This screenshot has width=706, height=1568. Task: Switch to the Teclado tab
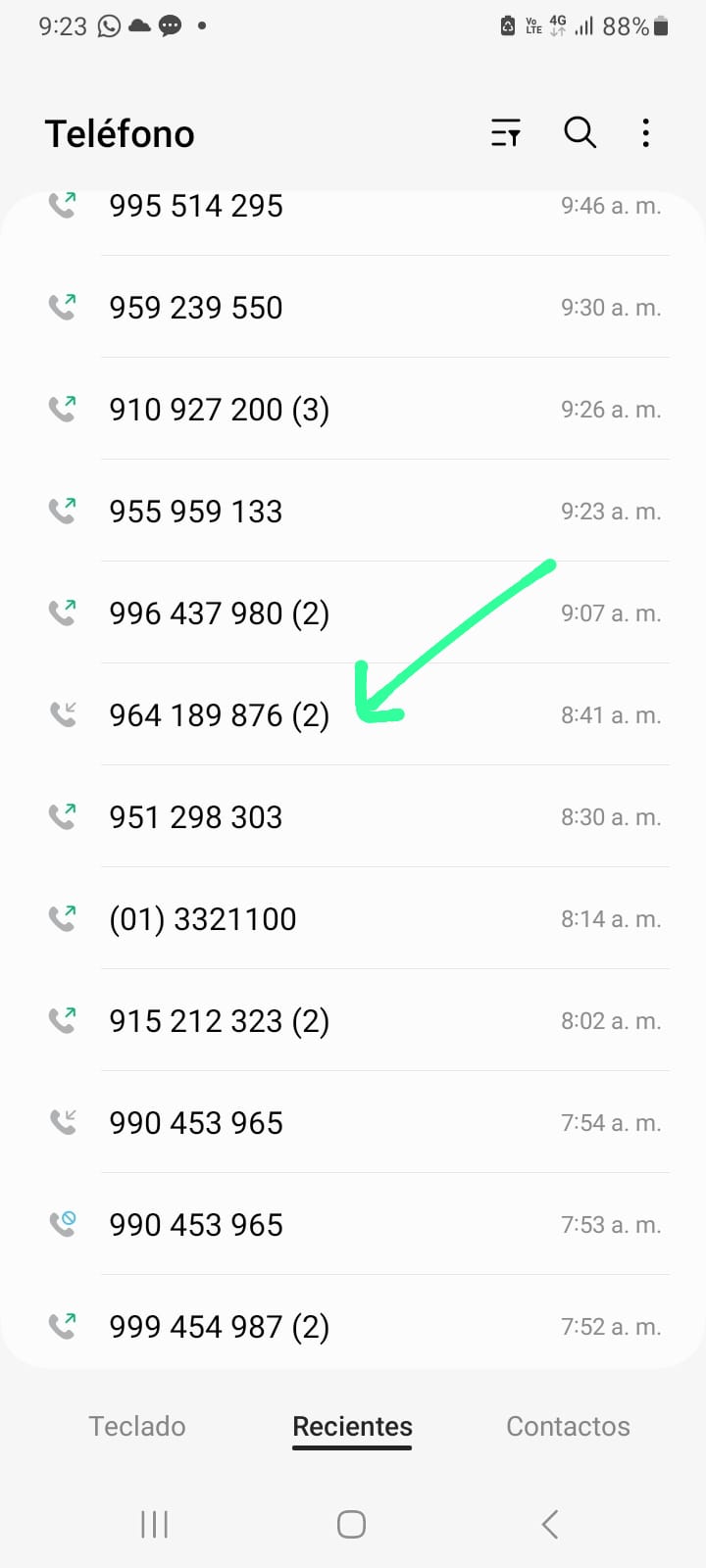137,1426
